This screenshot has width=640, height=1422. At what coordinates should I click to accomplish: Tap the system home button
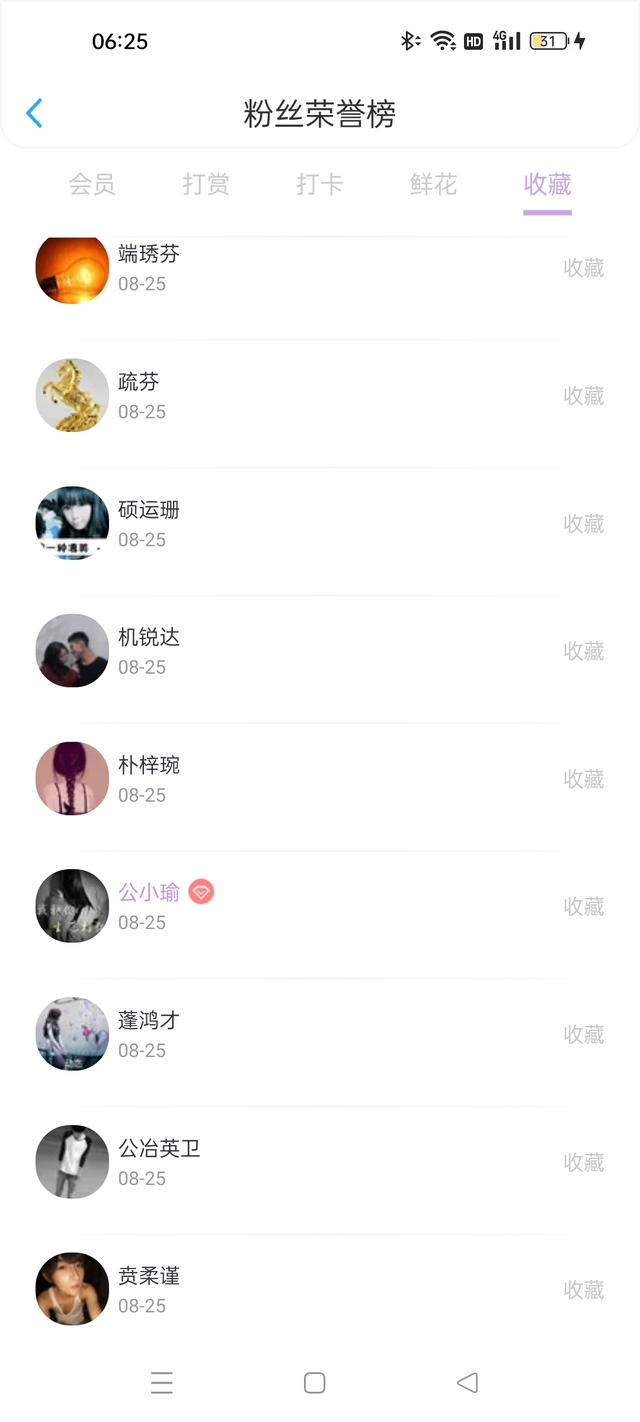pyautogui.click(x=314, y=1383)
